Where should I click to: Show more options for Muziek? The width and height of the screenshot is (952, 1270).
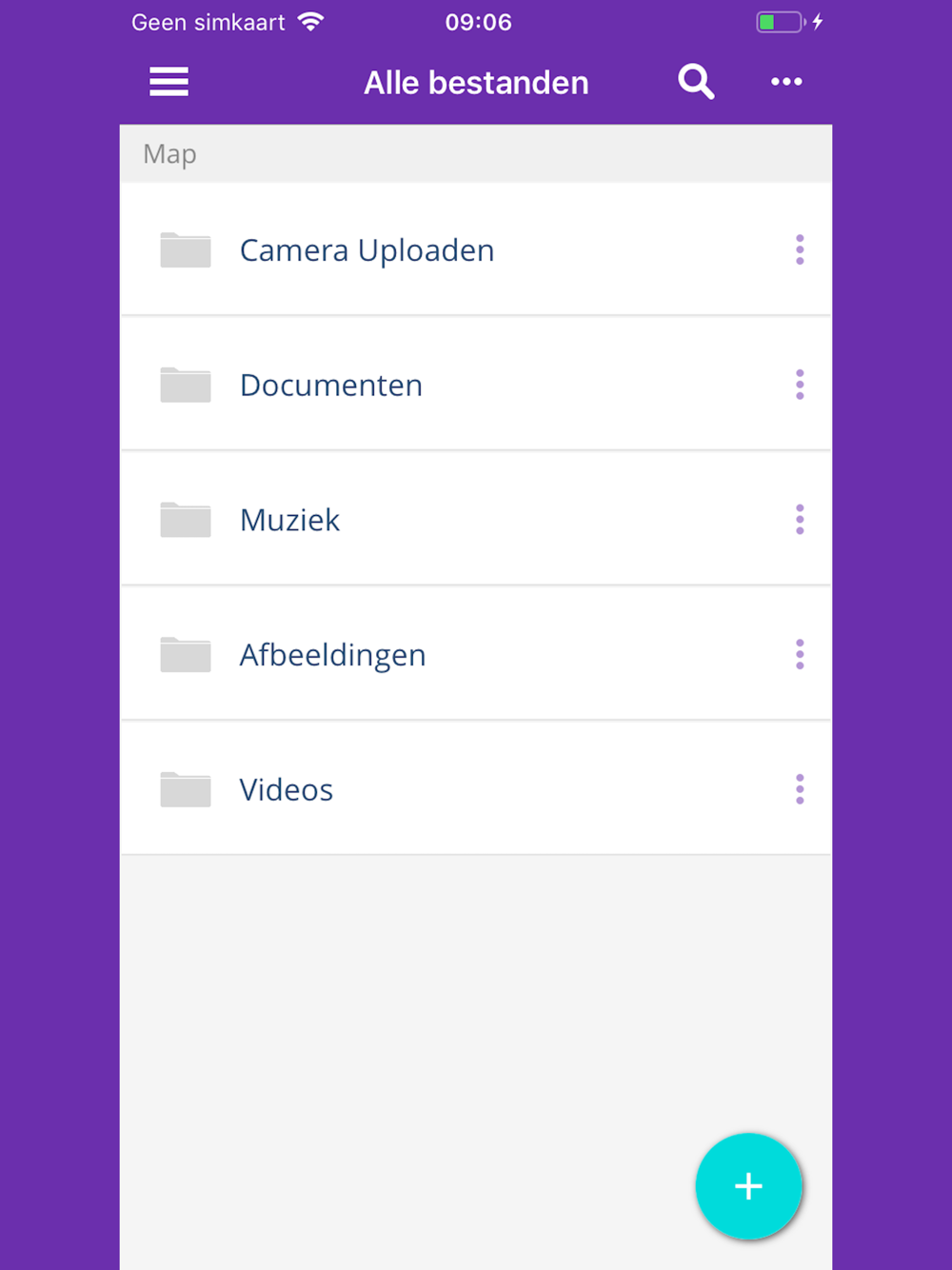coord(800,520)
